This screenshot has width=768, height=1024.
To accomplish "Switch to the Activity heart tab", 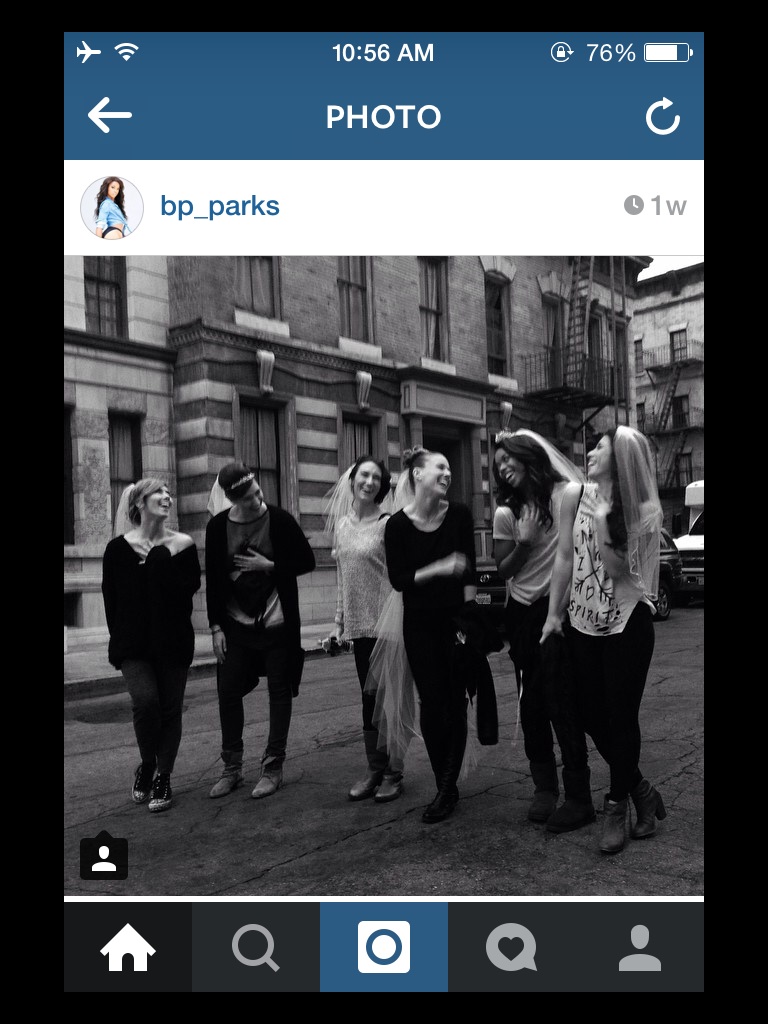I will coord(511,947).
